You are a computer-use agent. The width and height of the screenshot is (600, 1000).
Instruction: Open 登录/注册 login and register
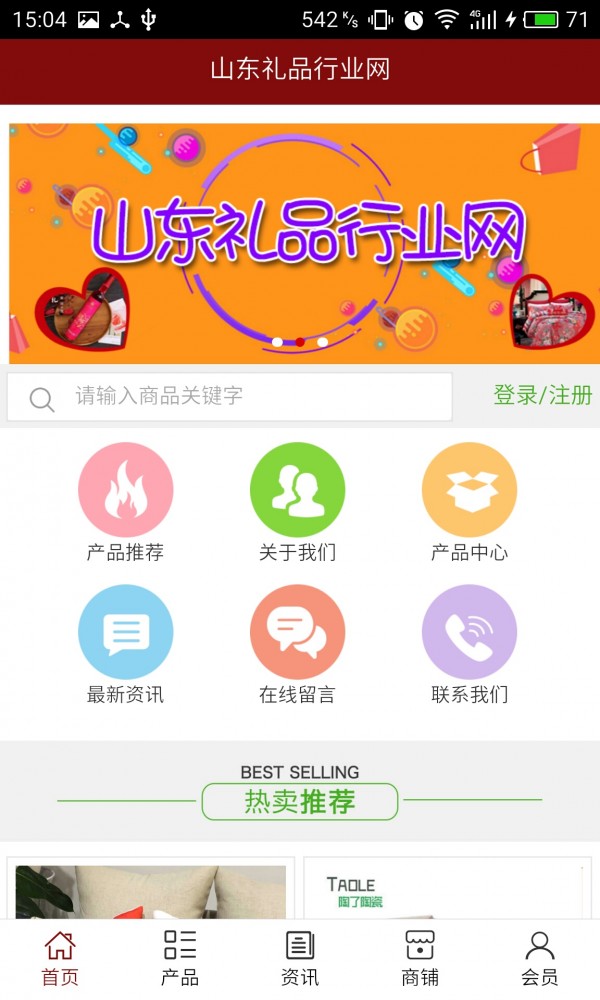tap(542, 395)
